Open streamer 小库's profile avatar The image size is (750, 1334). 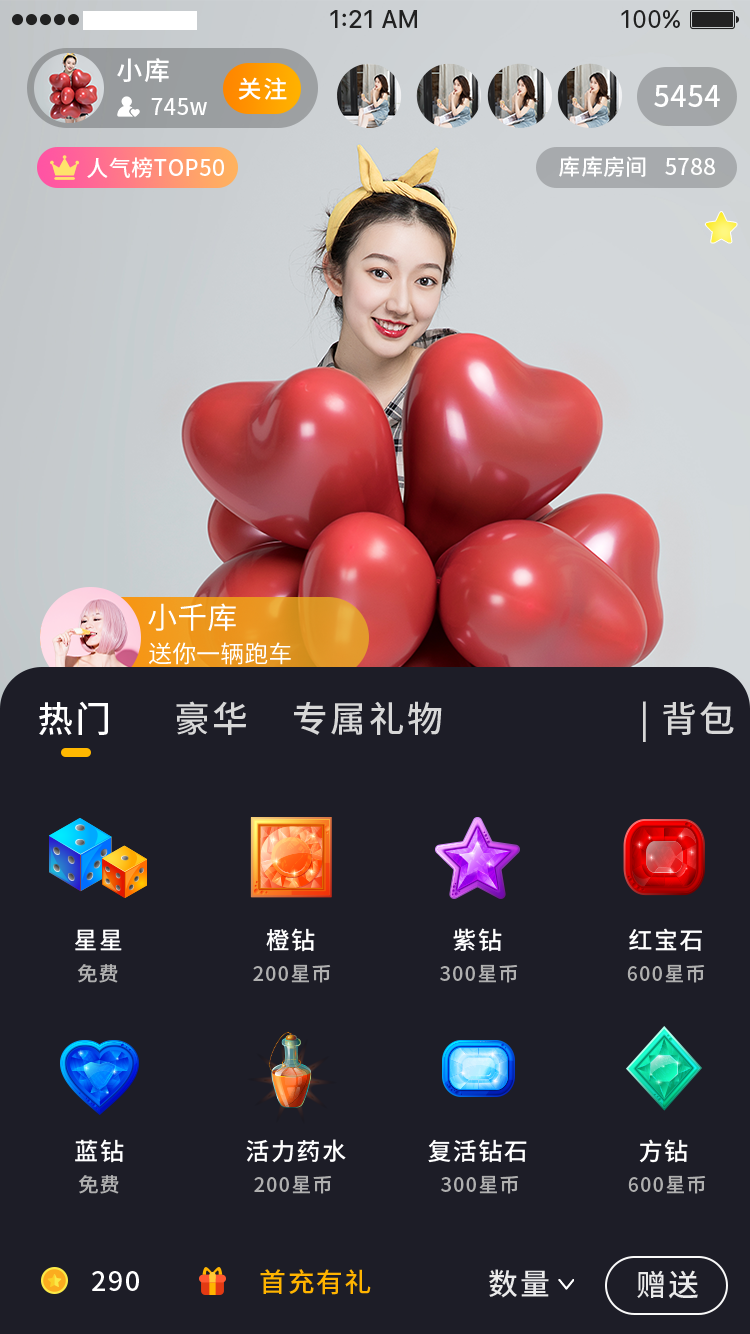point(70,89)
